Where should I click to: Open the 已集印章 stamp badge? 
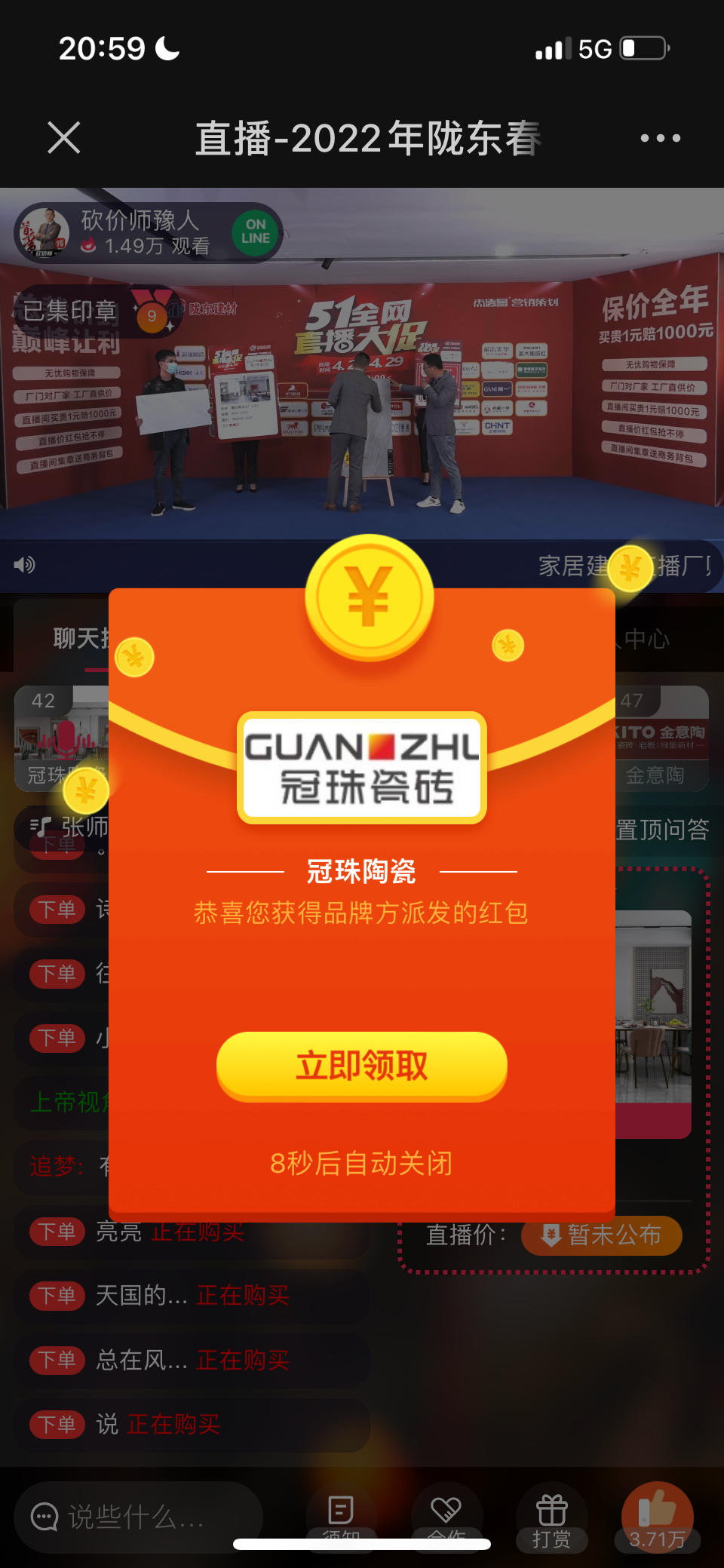[x=90, y=311]
